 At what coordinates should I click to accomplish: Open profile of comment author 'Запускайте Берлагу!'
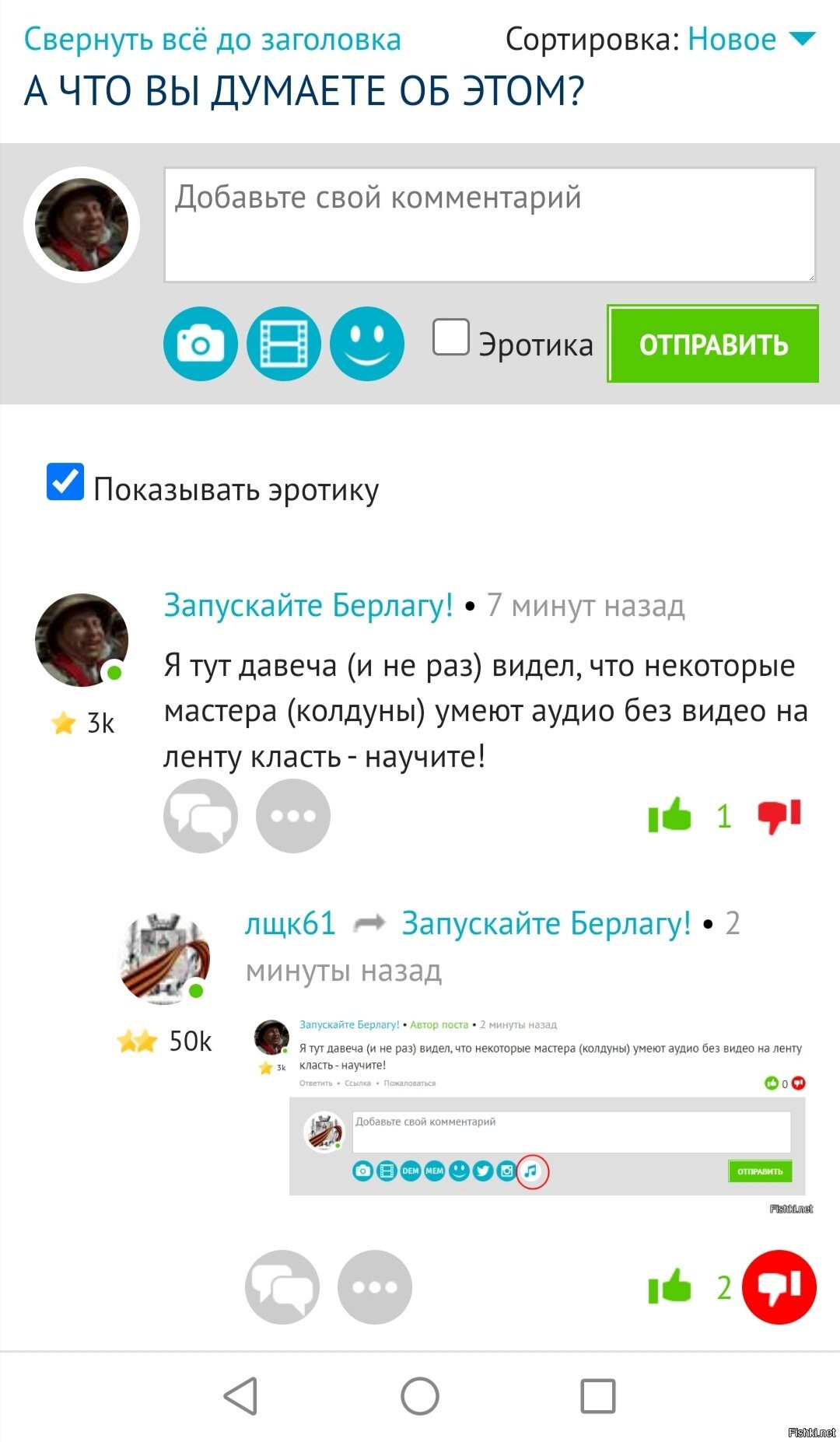308,605
